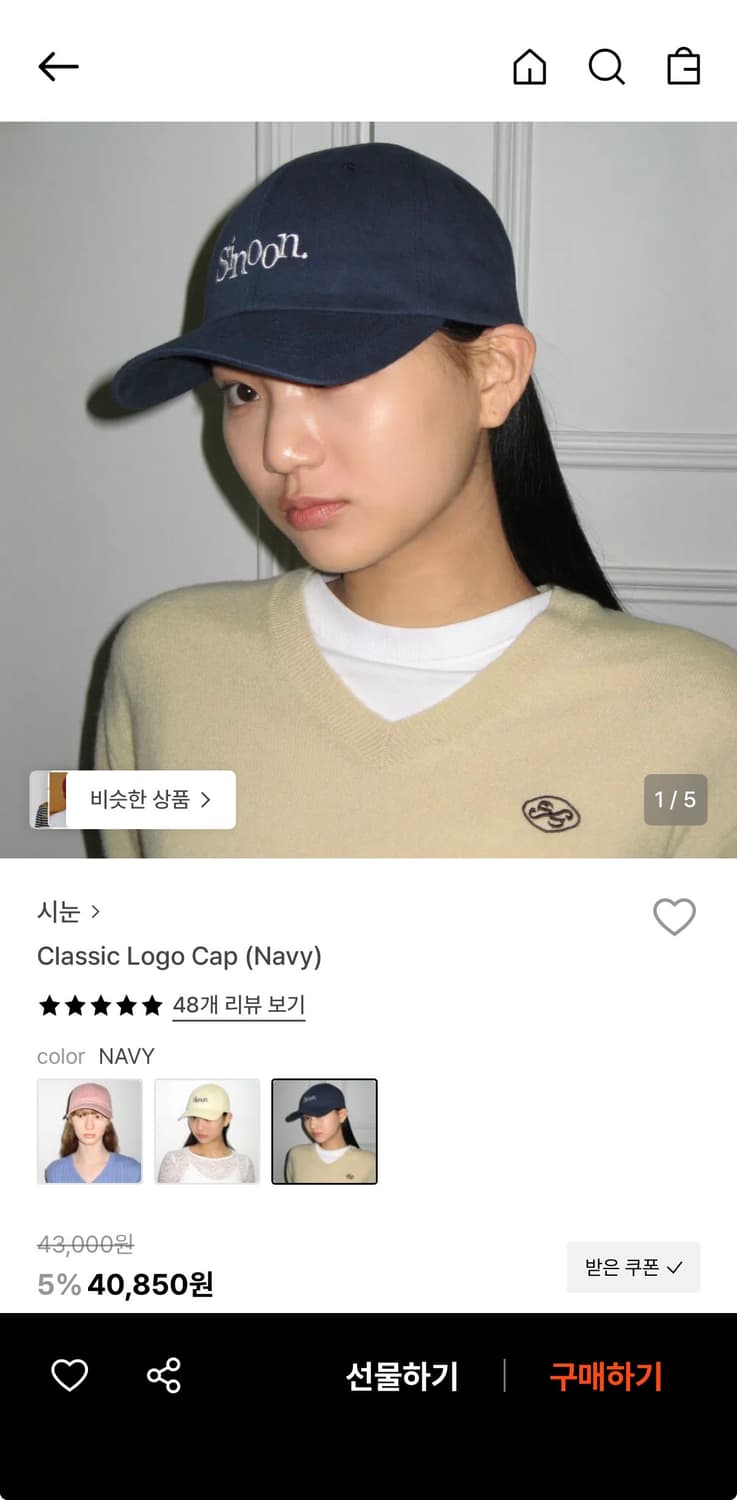Open 비슷한 상품 similar products panel
This screenshot has width=737, height=1500.
pos(133,799)
